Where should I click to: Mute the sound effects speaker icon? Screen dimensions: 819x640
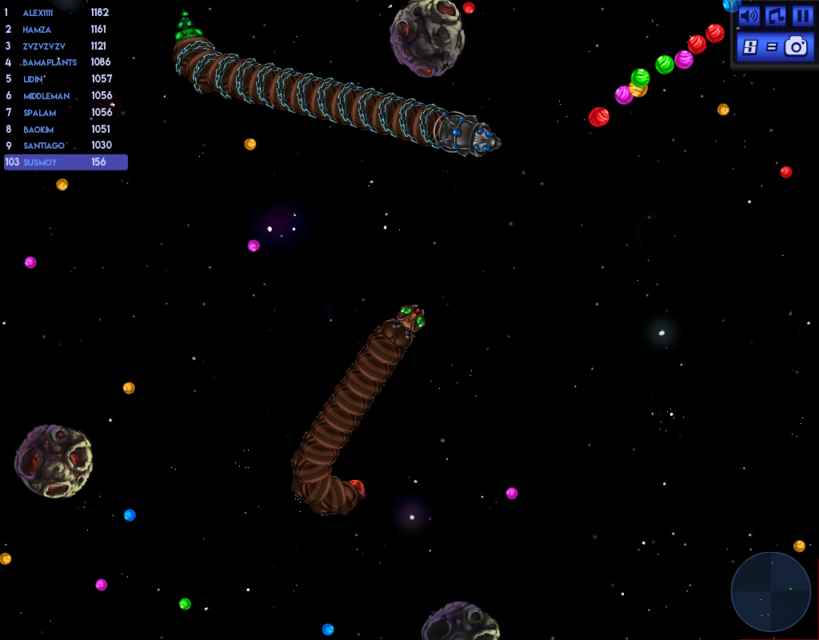tap(749, 16)
